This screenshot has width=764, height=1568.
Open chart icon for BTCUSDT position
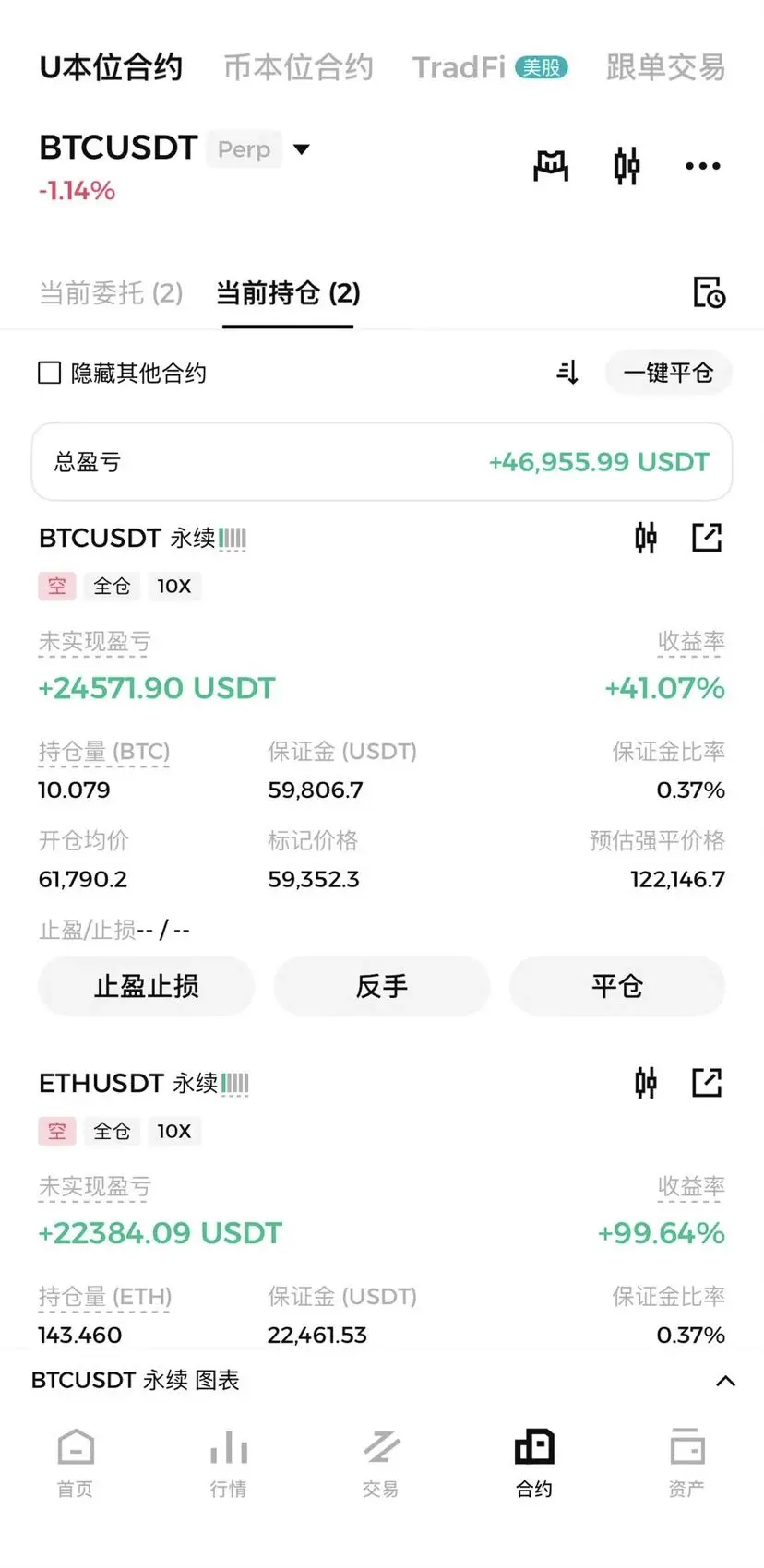(x=646, y=538)
